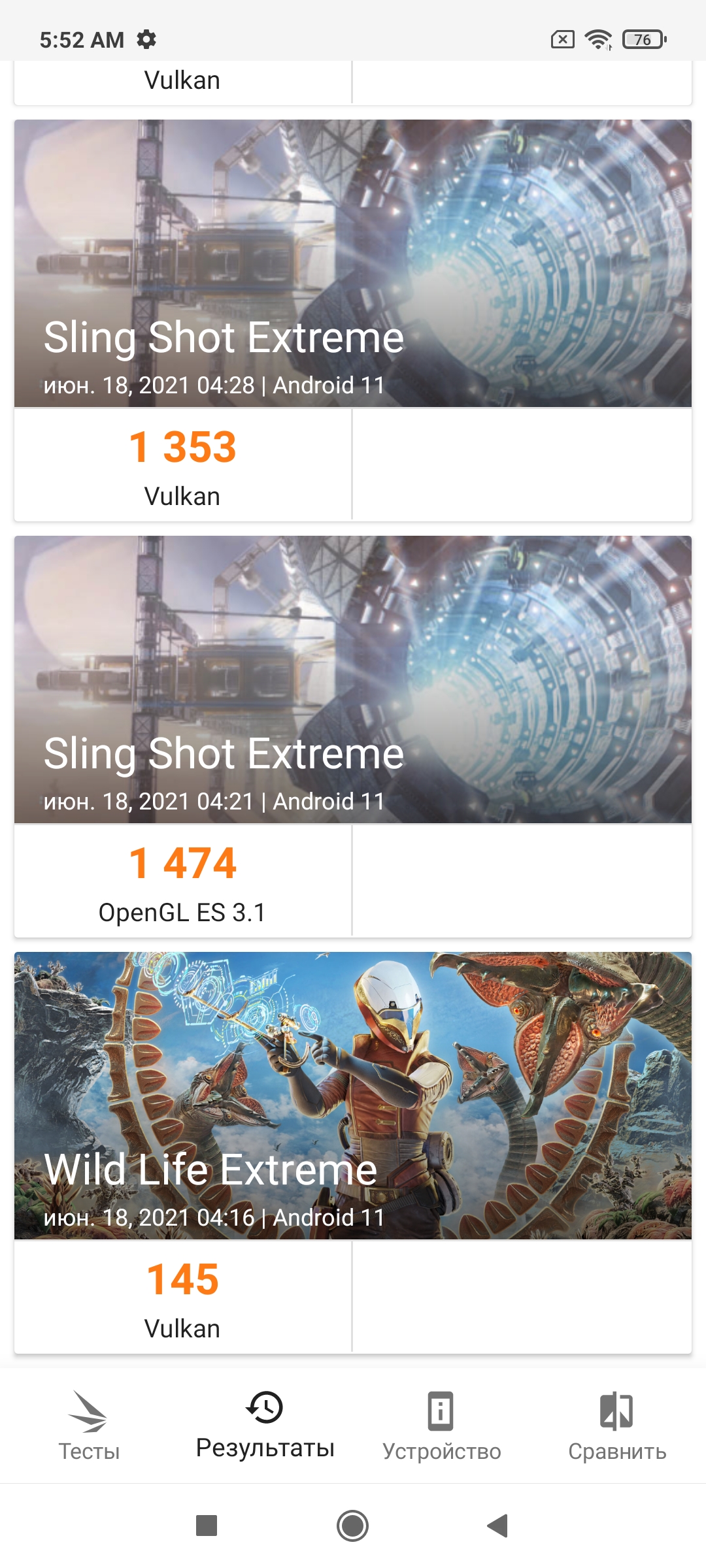
Task: Open the Сравнить tab
Action: [617, 1426]
